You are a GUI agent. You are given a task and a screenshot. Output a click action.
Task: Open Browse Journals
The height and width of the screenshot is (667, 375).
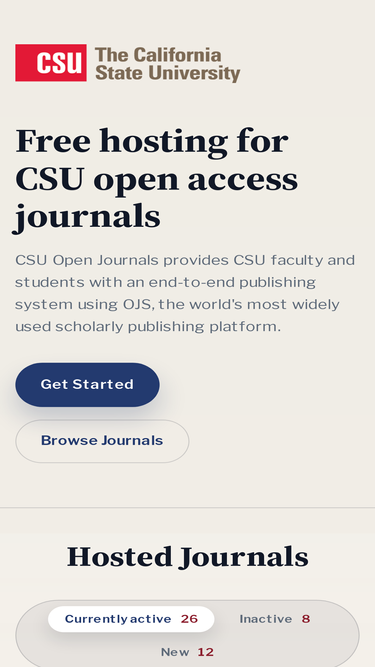(x=102, y=441)
